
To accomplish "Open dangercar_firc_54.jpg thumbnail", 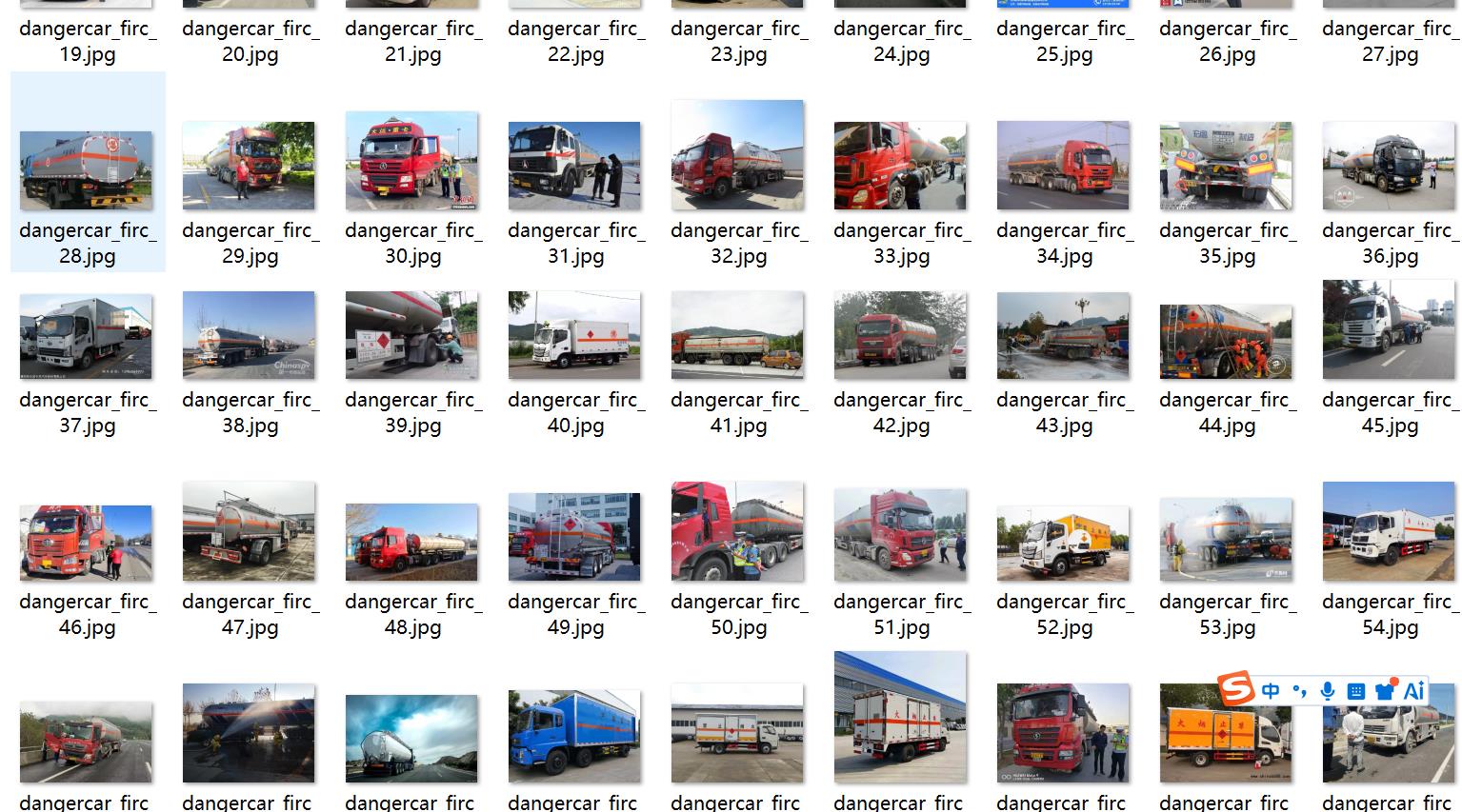I will click(1389, 531).
